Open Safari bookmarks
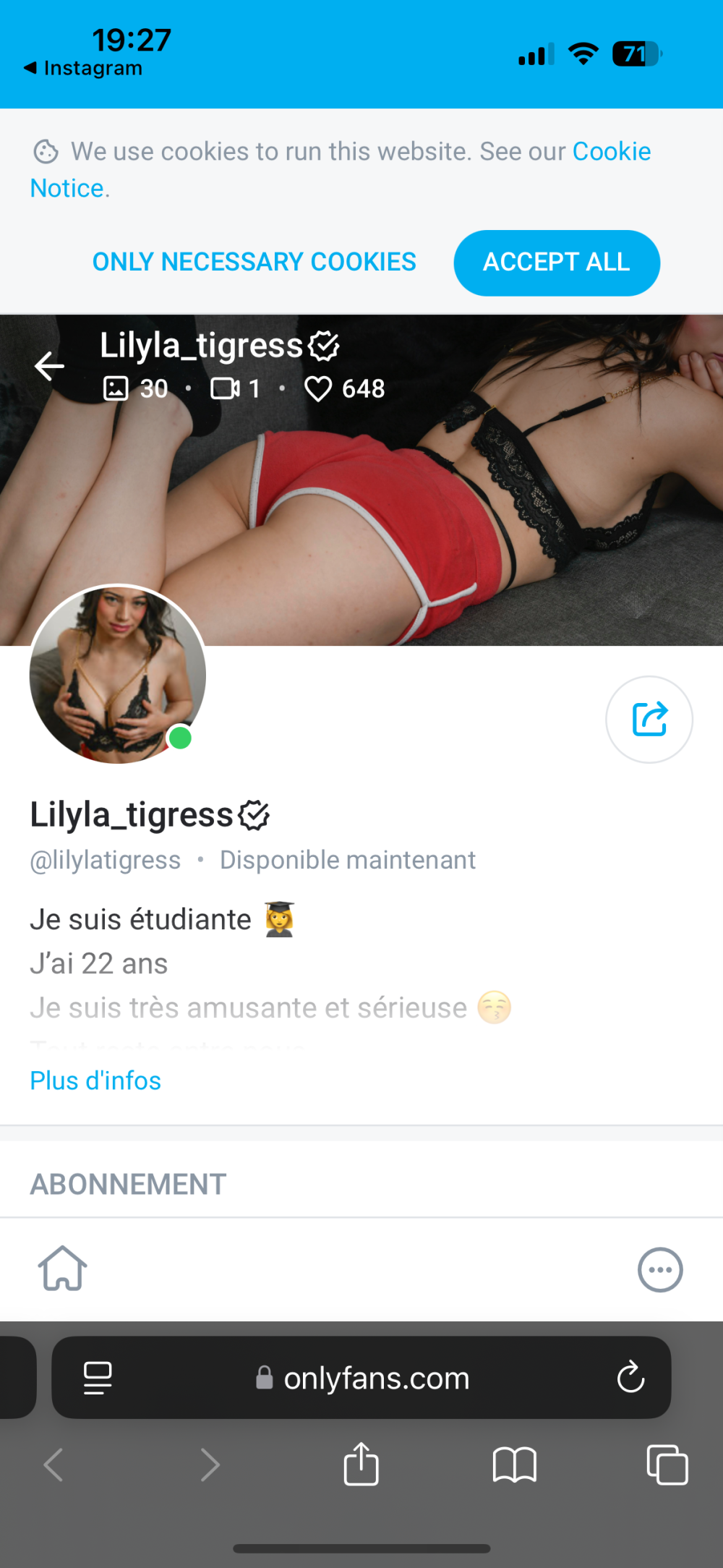Image resolution: width=723 pixels, height=1568 pixels. click(x=514, y=1465)
